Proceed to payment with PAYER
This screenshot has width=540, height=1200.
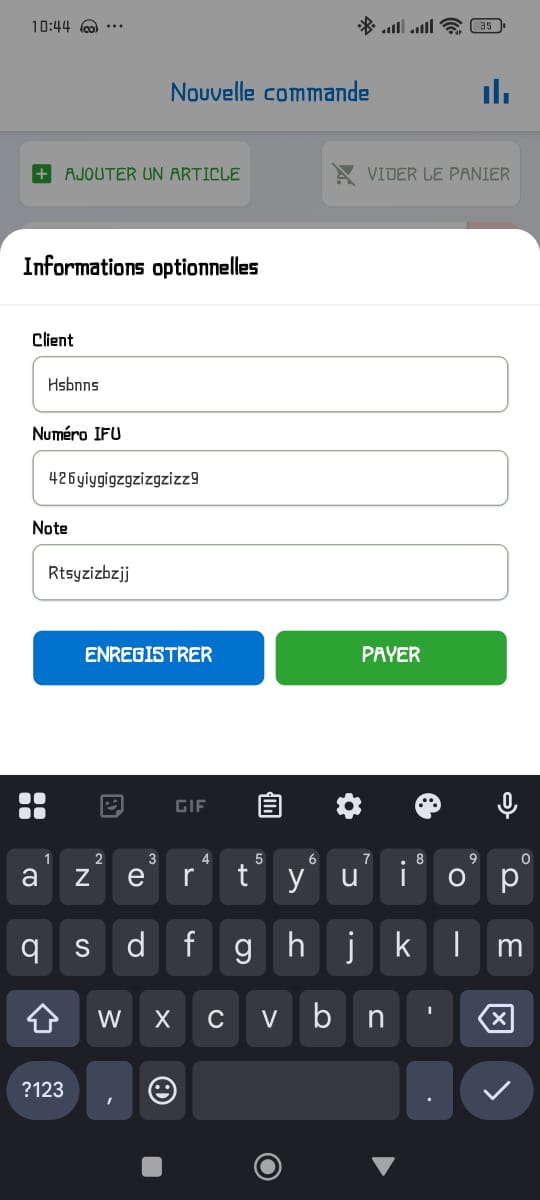click(x=391, y=657)
